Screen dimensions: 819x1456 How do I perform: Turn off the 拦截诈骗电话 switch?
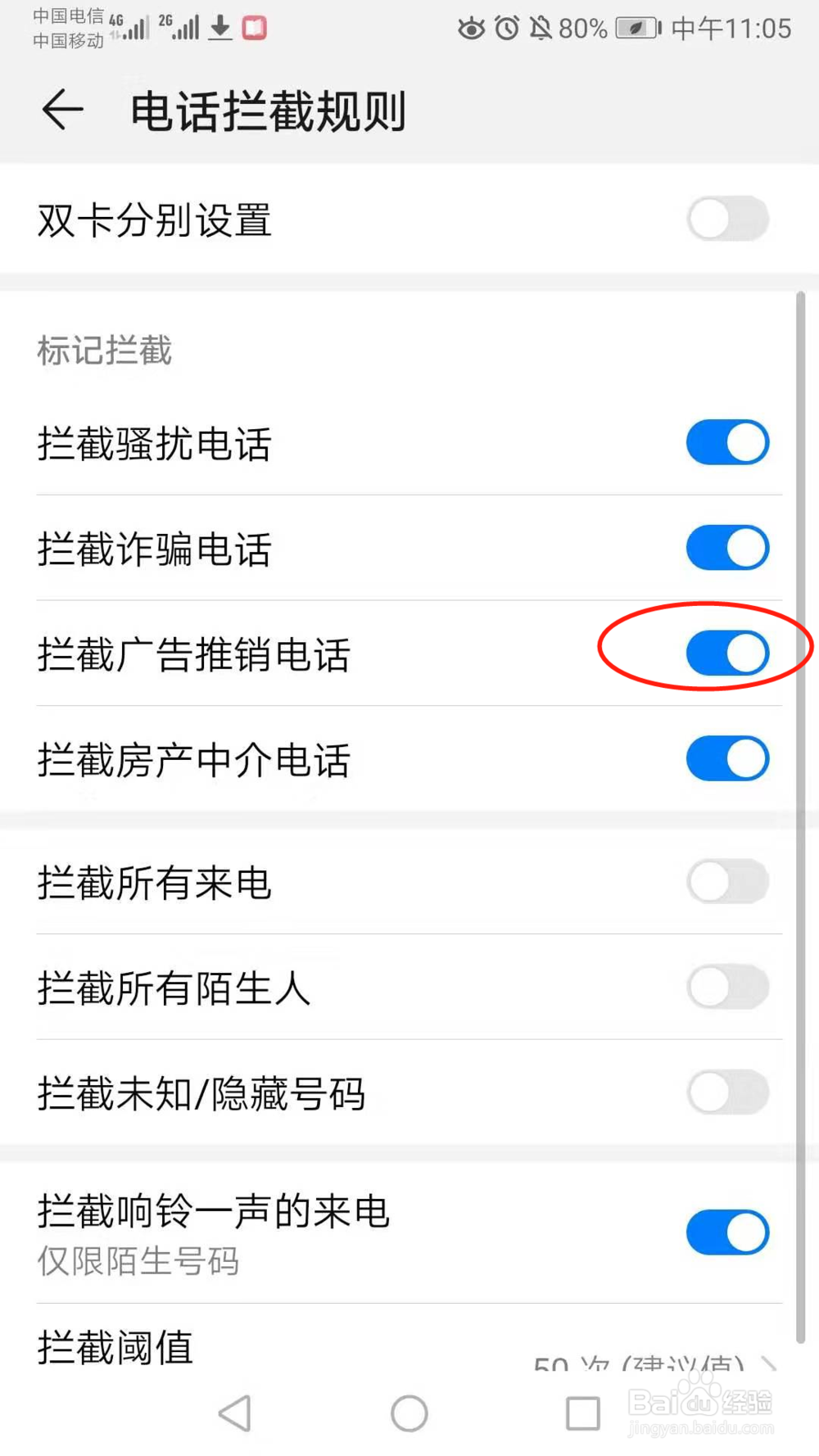coord(727,548)
